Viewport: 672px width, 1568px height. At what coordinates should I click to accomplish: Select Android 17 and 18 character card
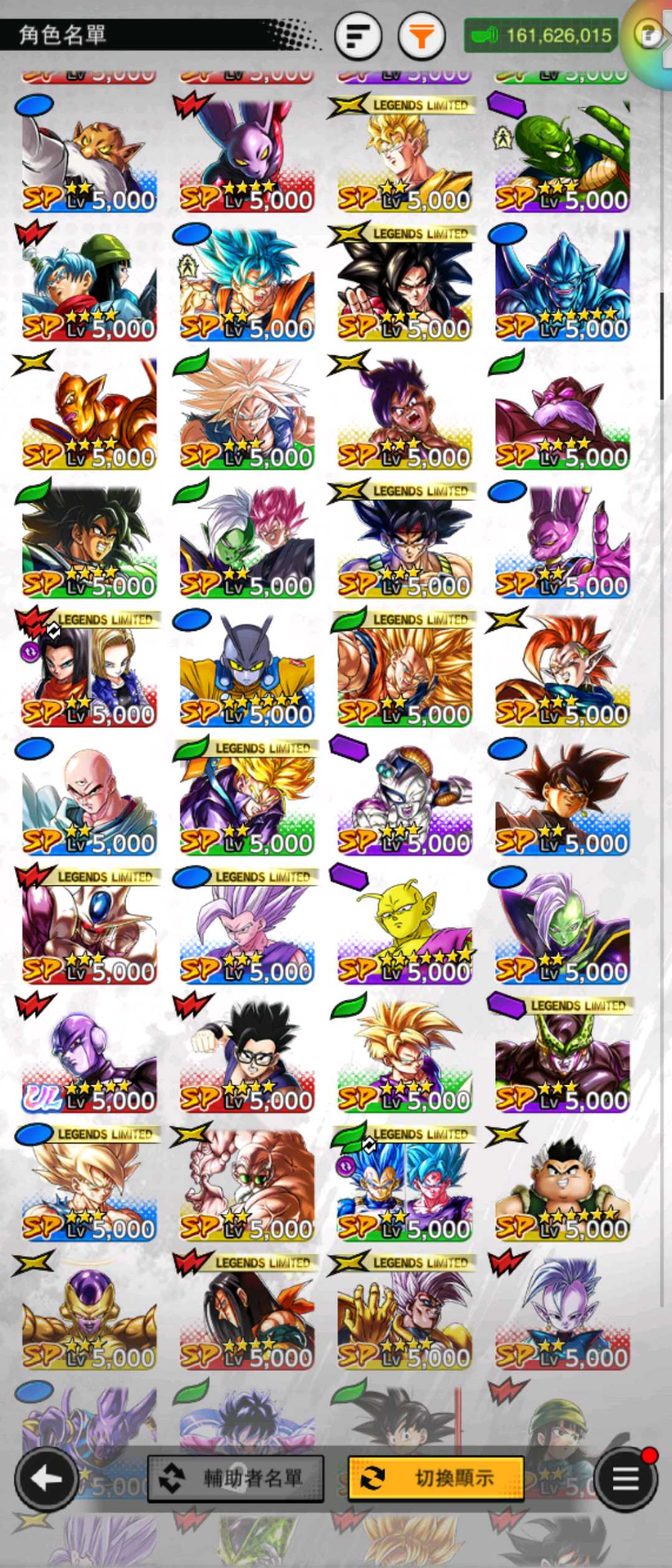[89, 670]
